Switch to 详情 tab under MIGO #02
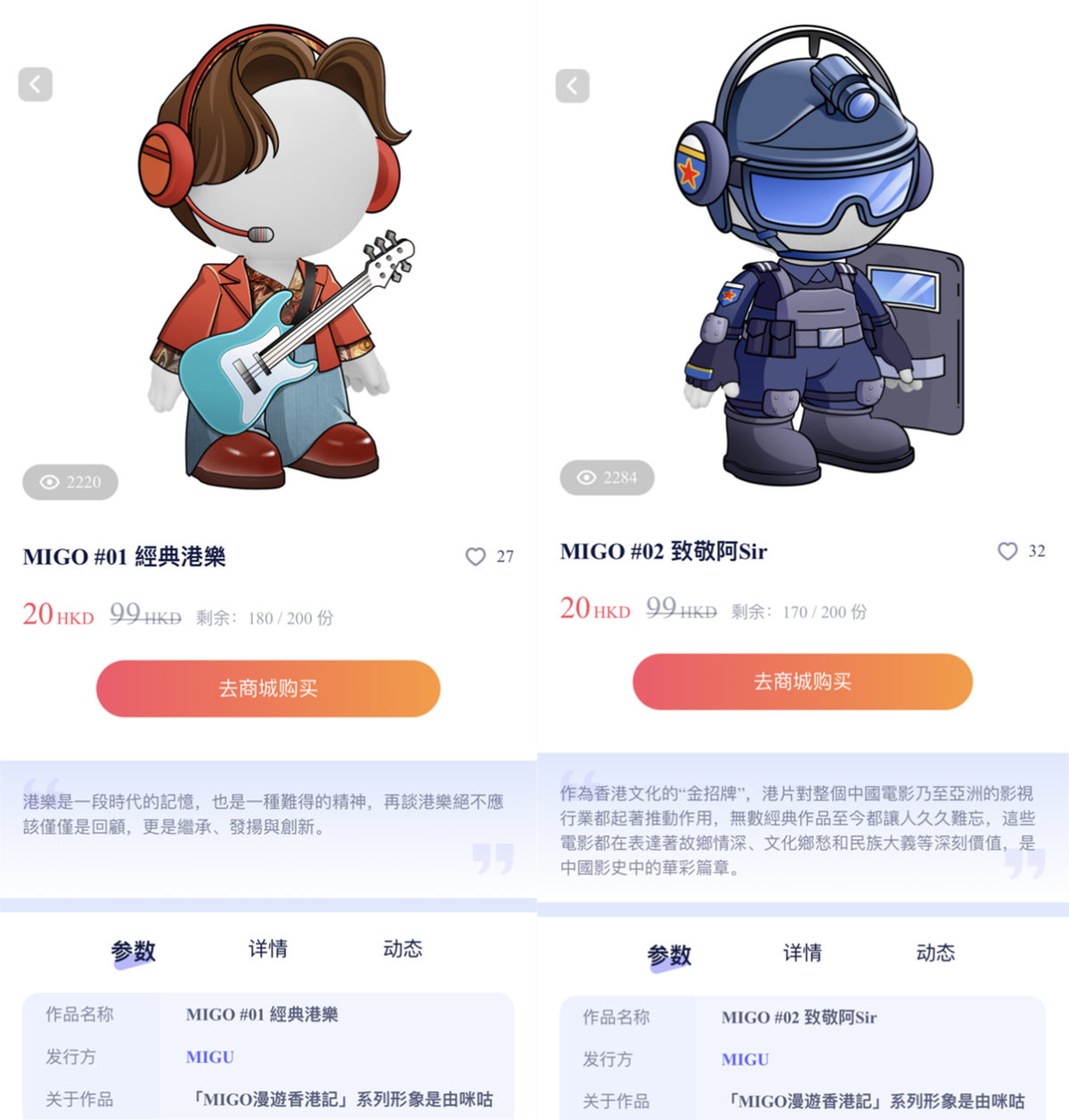Screen dimensions: 1069x1120 (803, 953)
